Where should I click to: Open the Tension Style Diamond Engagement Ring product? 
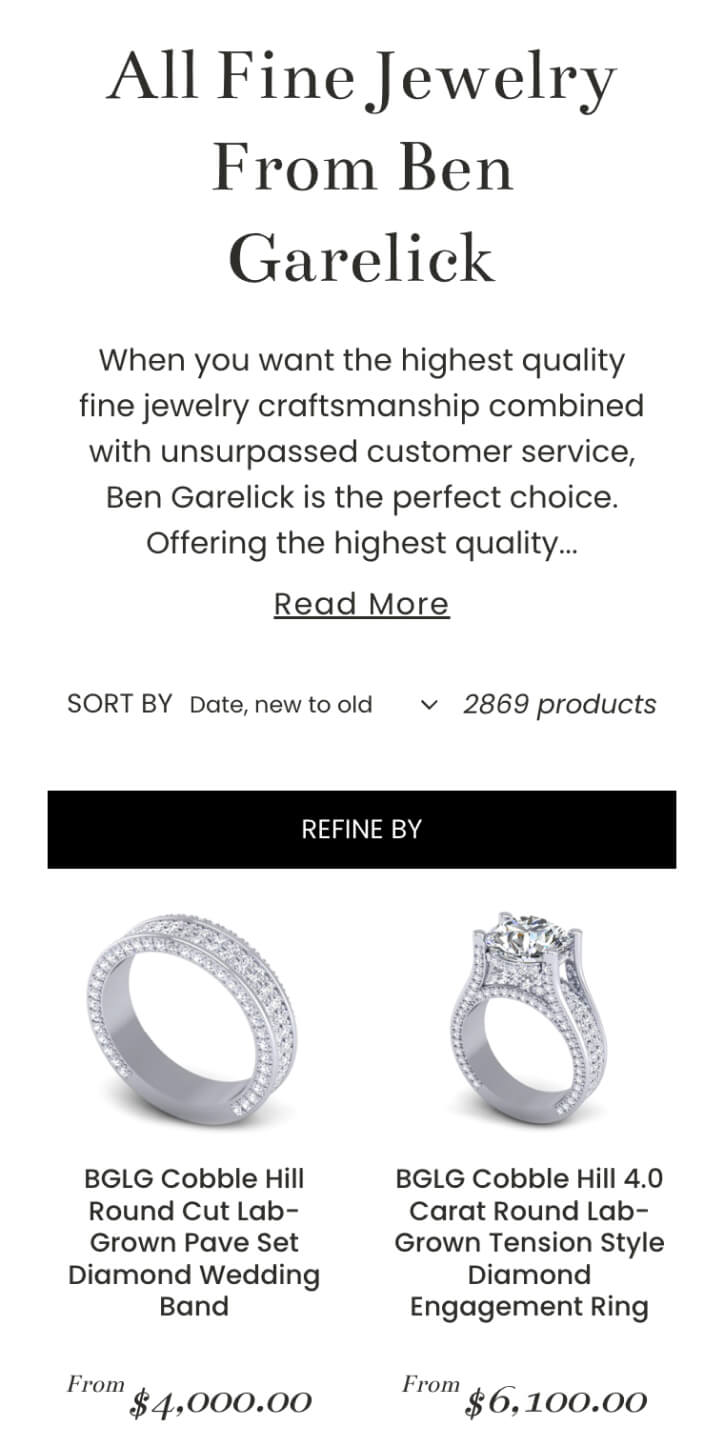click(x=529, y=1241)
